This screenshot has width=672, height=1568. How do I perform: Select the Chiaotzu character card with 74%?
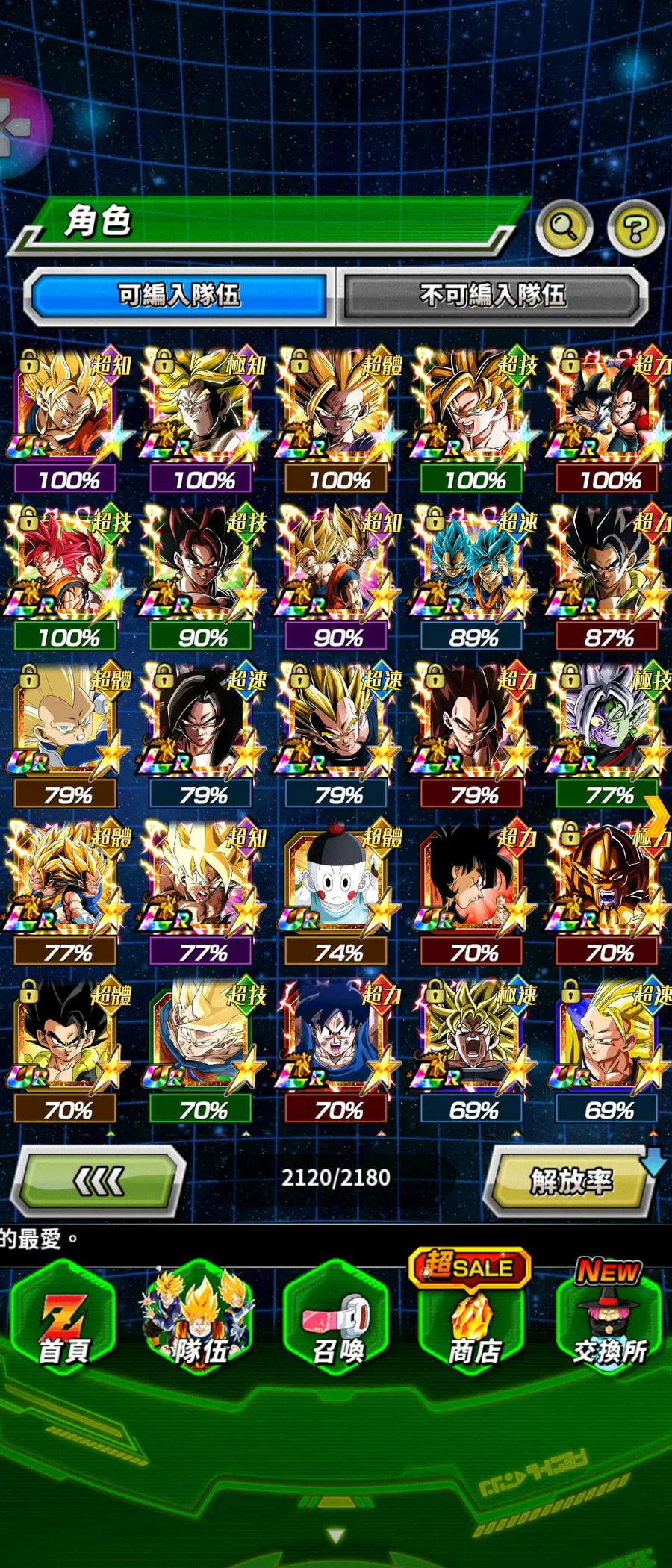tap(338, 889)
